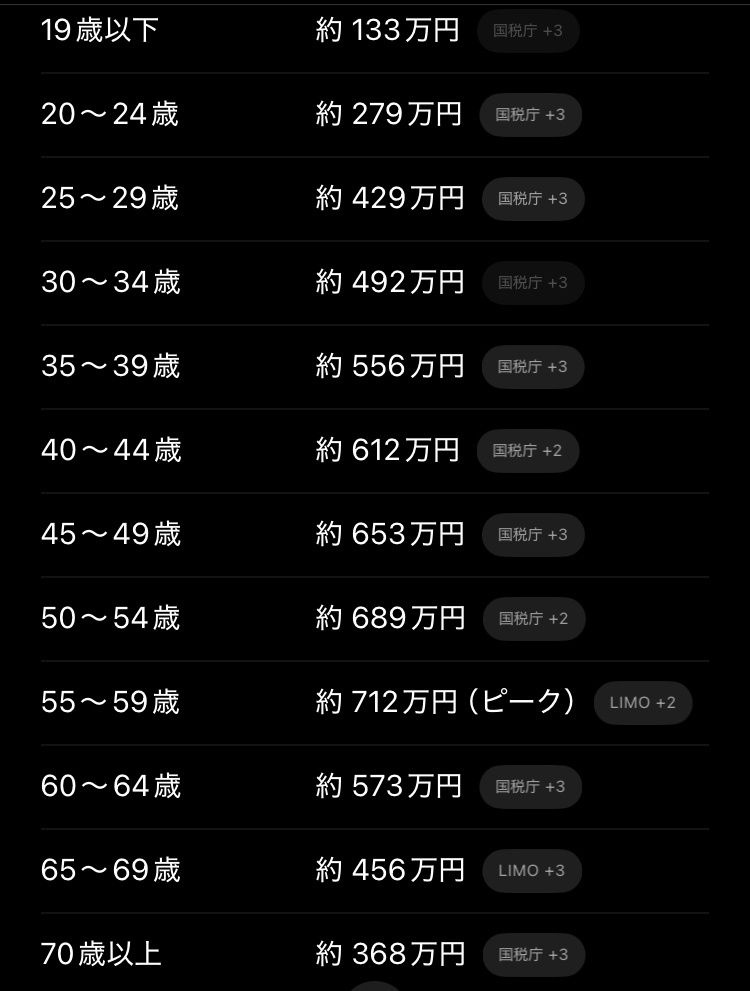Viewport: 750px width, 991px height.
Task: Show the 国税庁 +3 sources for 60〜64歳
Action: point(530,787)
